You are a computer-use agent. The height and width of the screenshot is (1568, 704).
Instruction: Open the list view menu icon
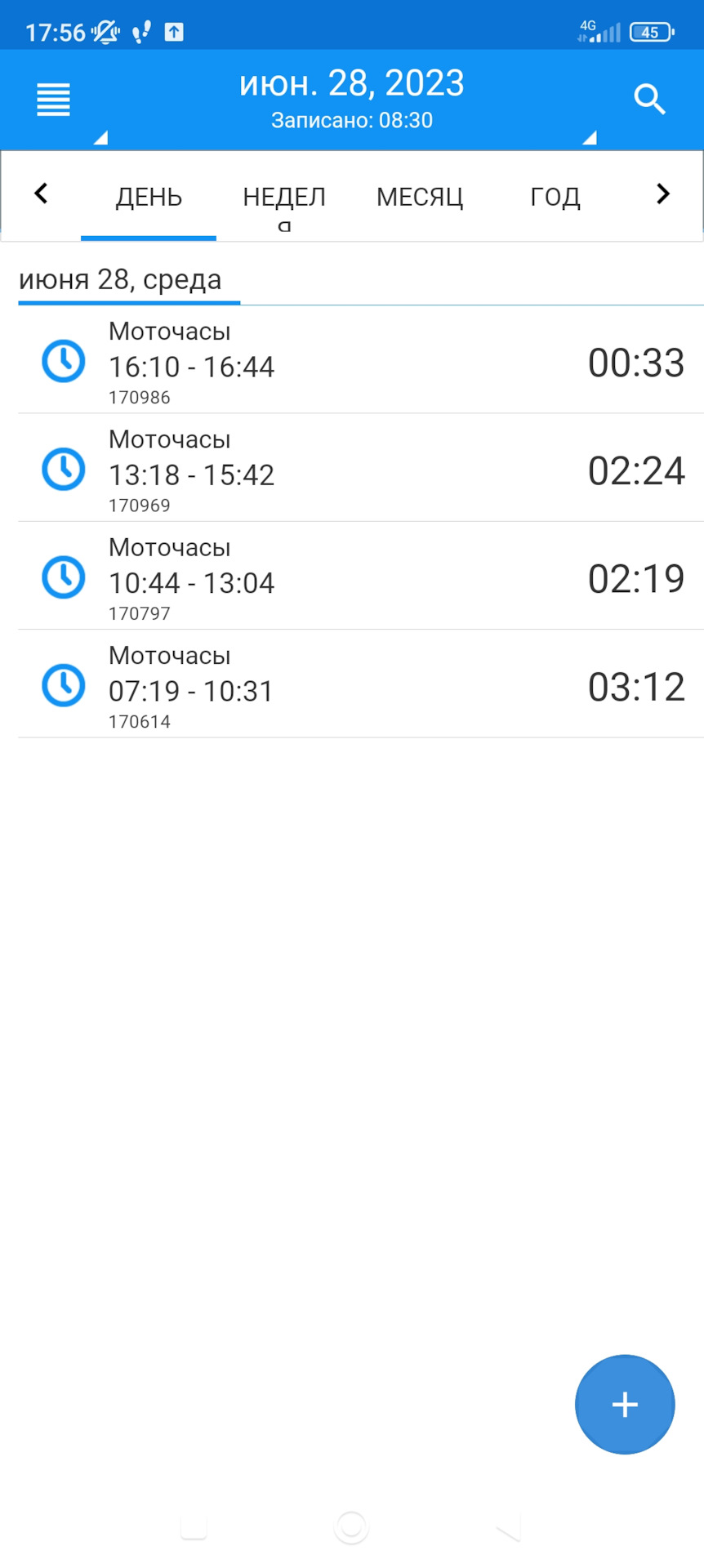(x=54, y=100)
